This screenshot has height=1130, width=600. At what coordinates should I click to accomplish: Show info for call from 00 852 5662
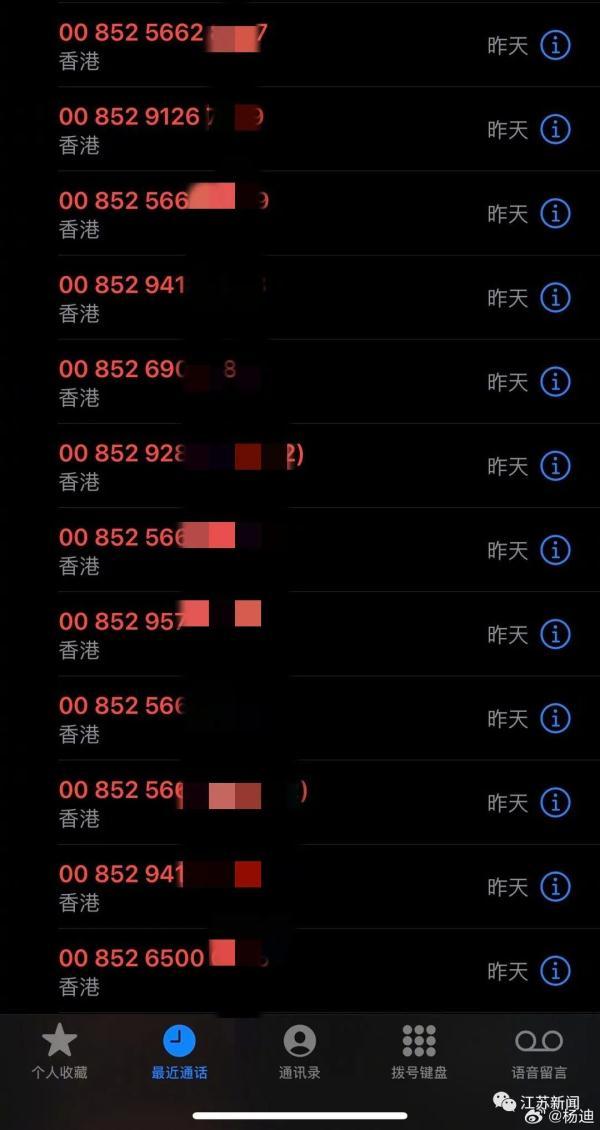click(555, 45)
